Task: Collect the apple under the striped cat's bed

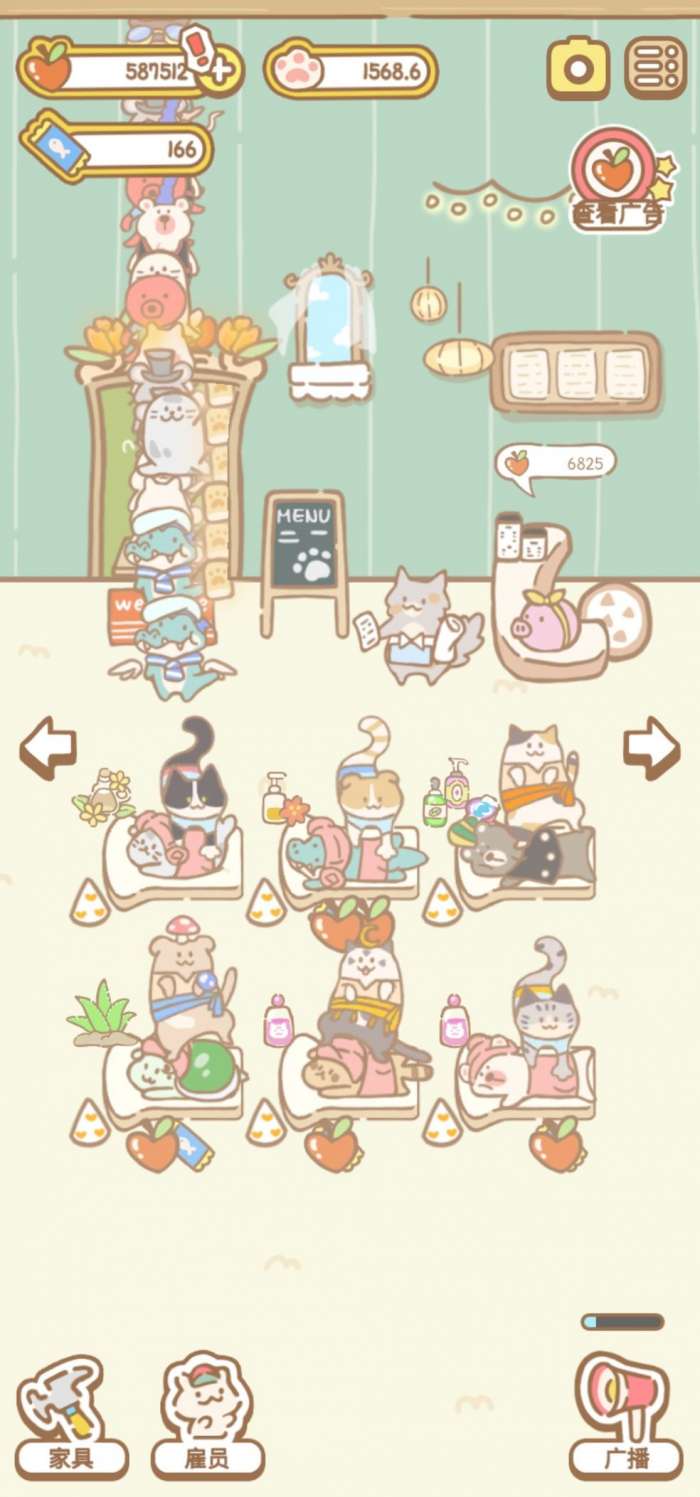Action: click(x=556, y=1144)
